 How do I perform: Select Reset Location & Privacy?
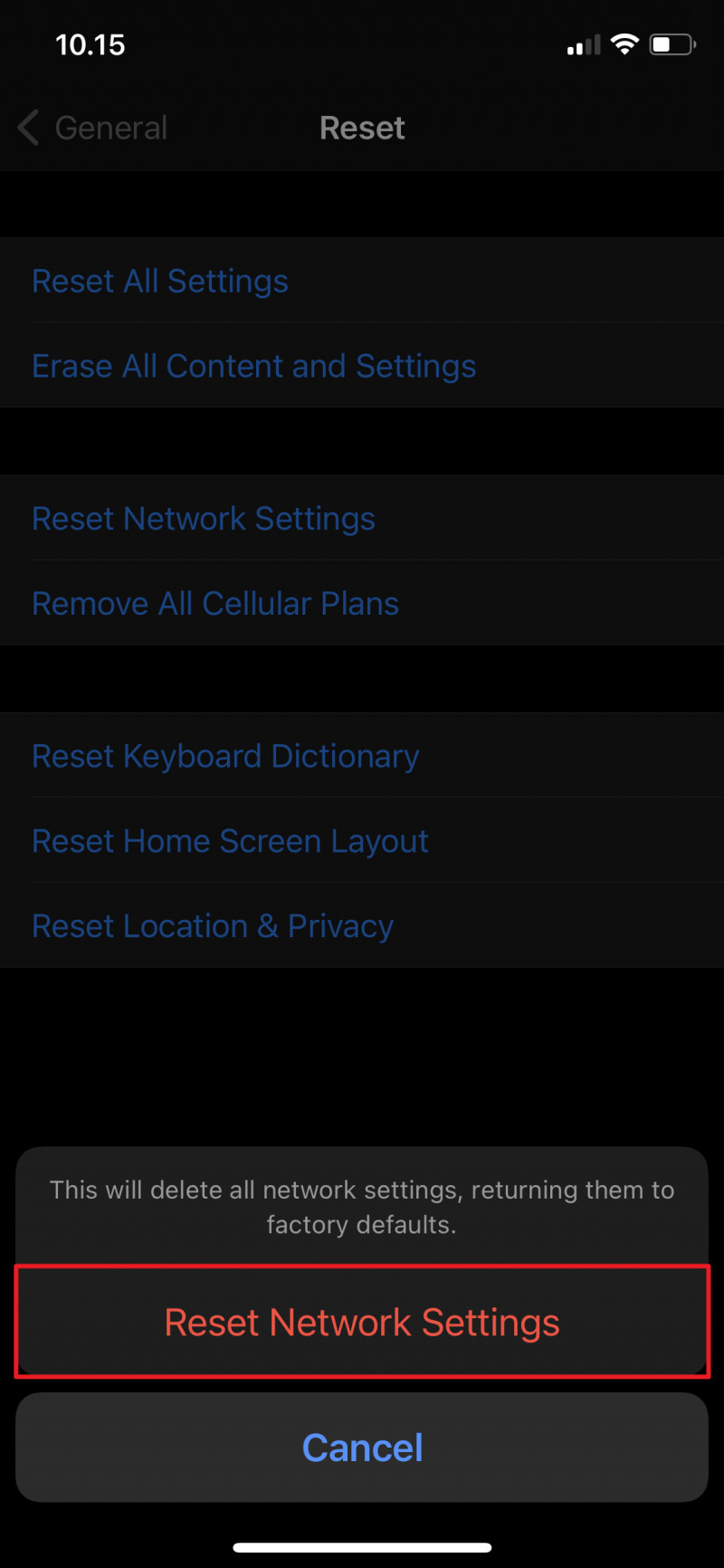point(213,926)
